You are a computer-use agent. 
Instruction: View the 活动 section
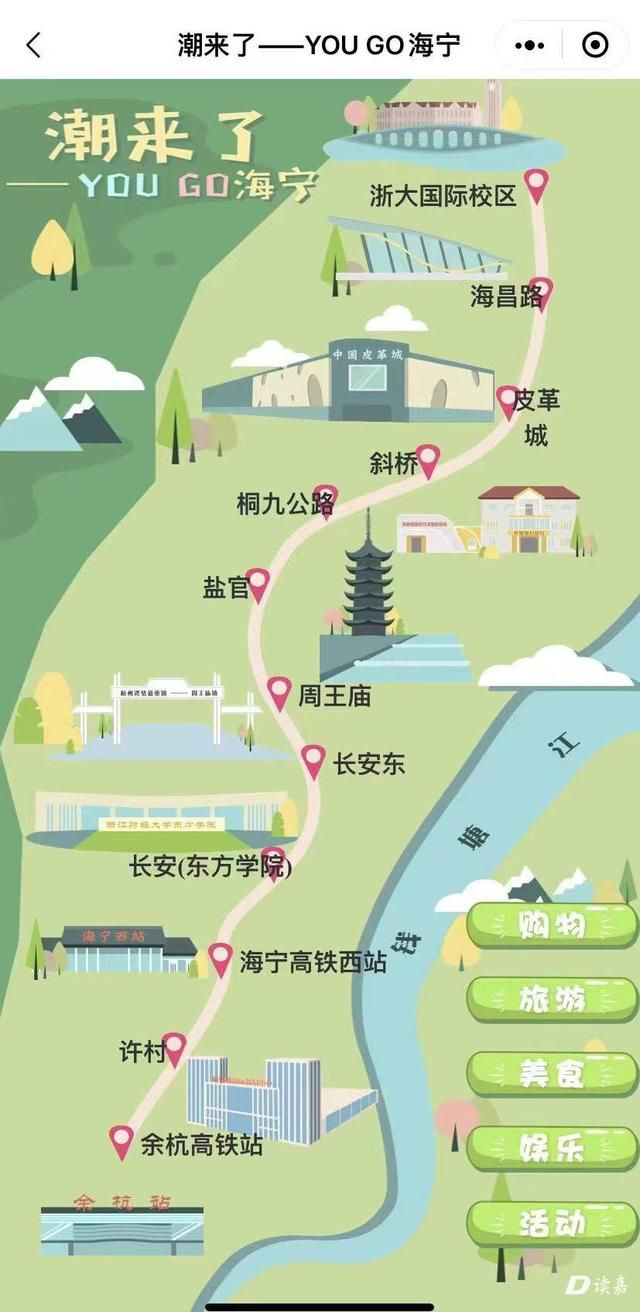click(552, 1223)
